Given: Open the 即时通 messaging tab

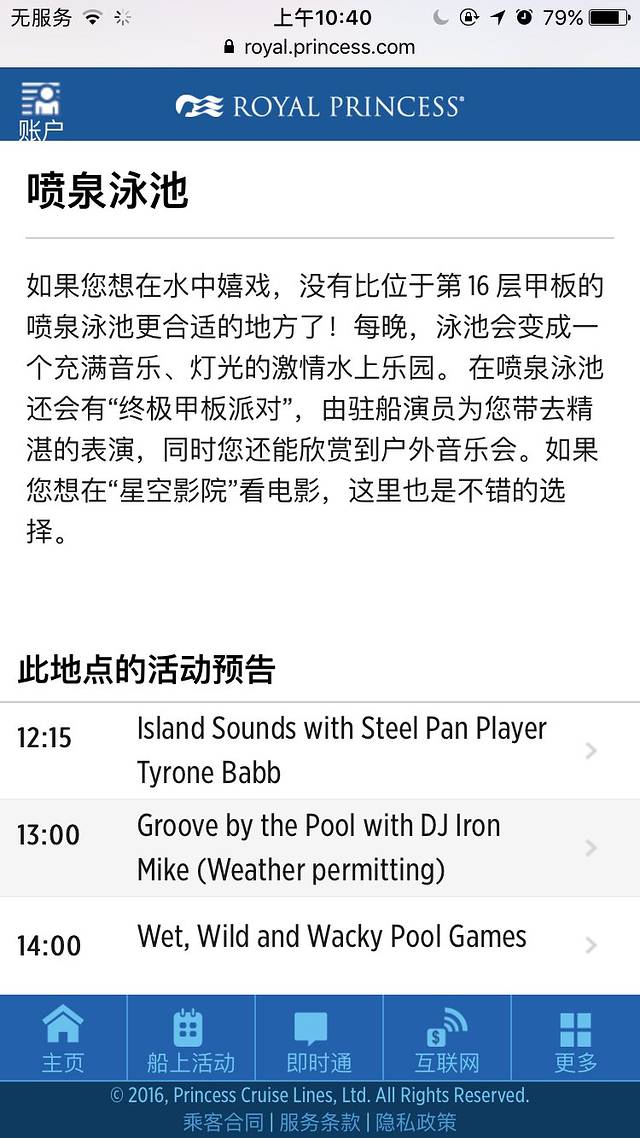Looking at the screenshot, I should coord(319,1039).
